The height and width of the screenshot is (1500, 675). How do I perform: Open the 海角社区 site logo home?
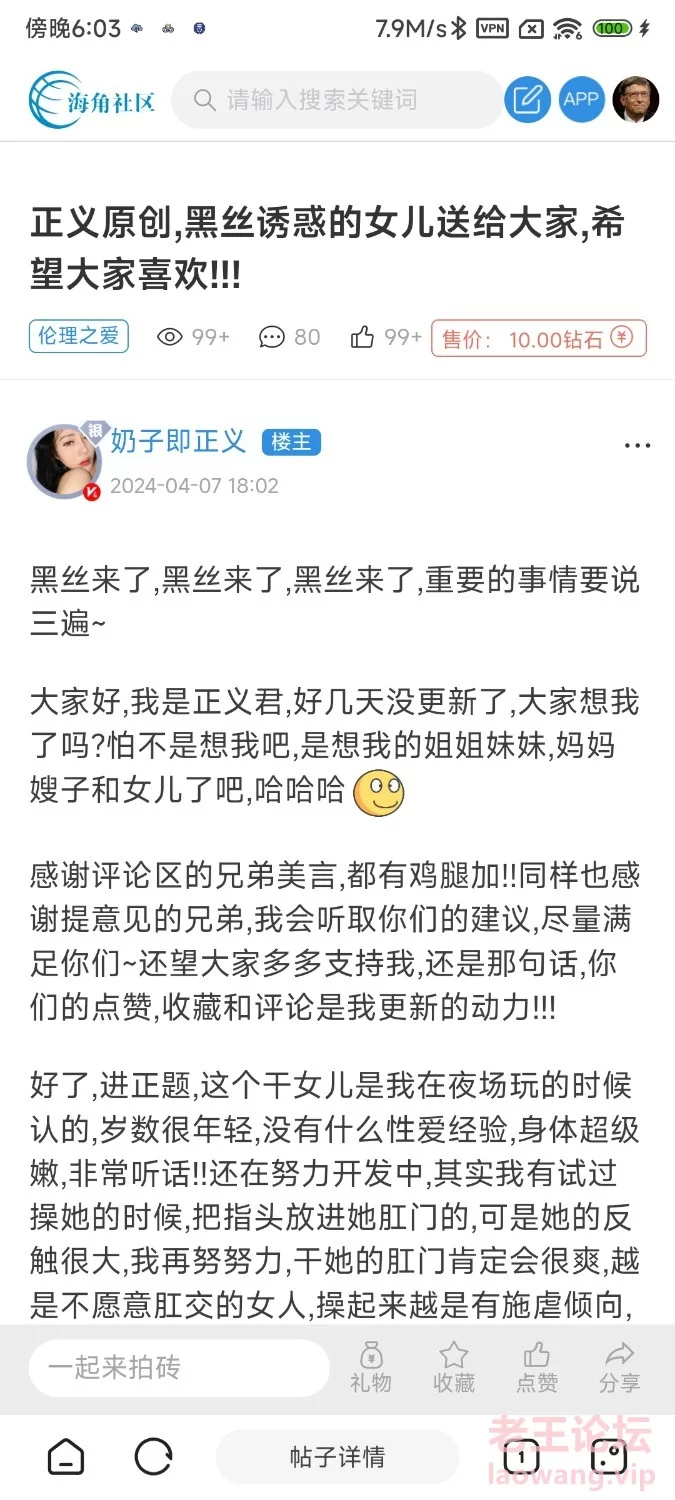pos(92,100)
